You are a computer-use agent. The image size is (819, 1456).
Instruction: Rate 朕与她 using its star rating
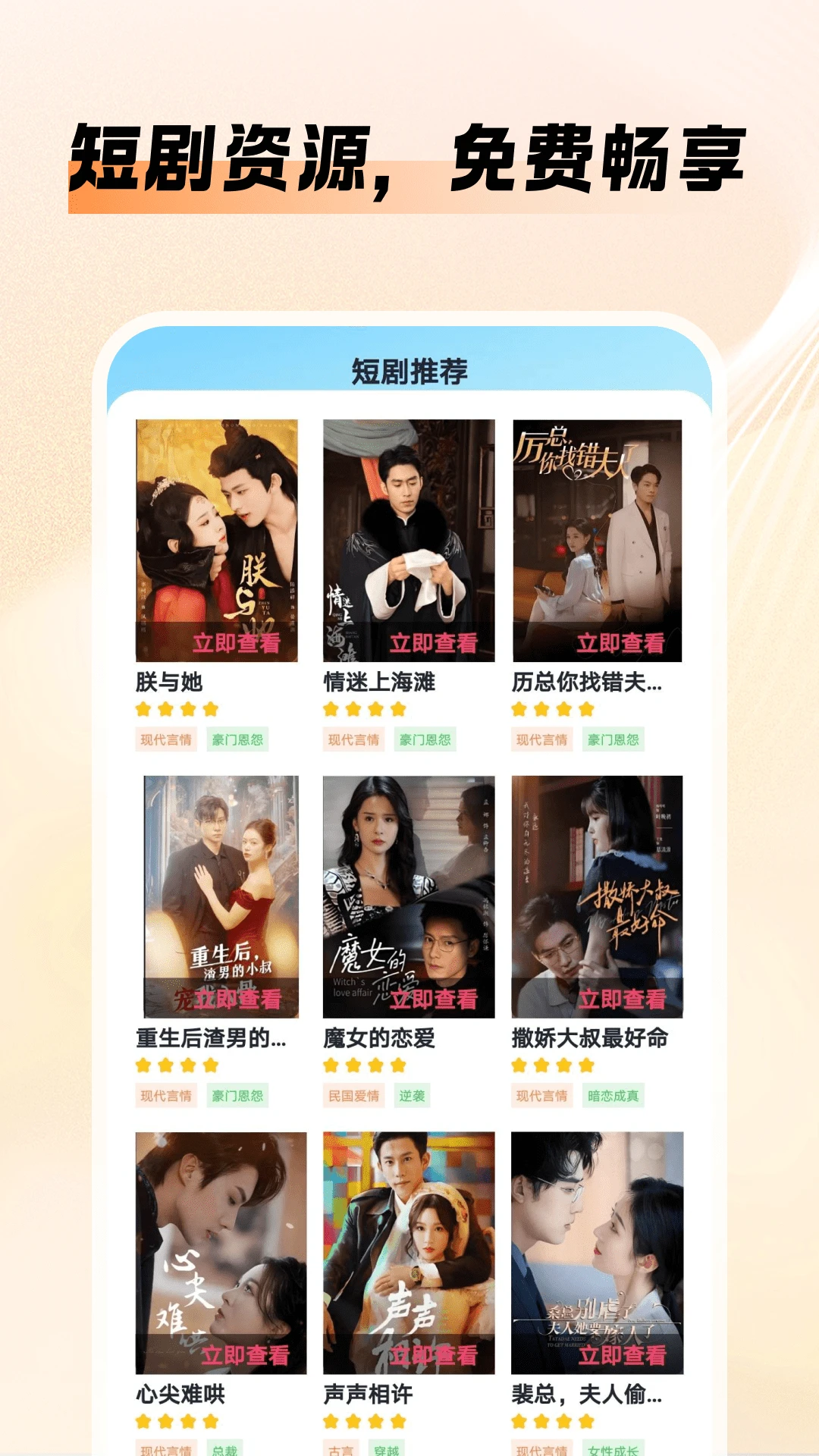tap(175, 709)
